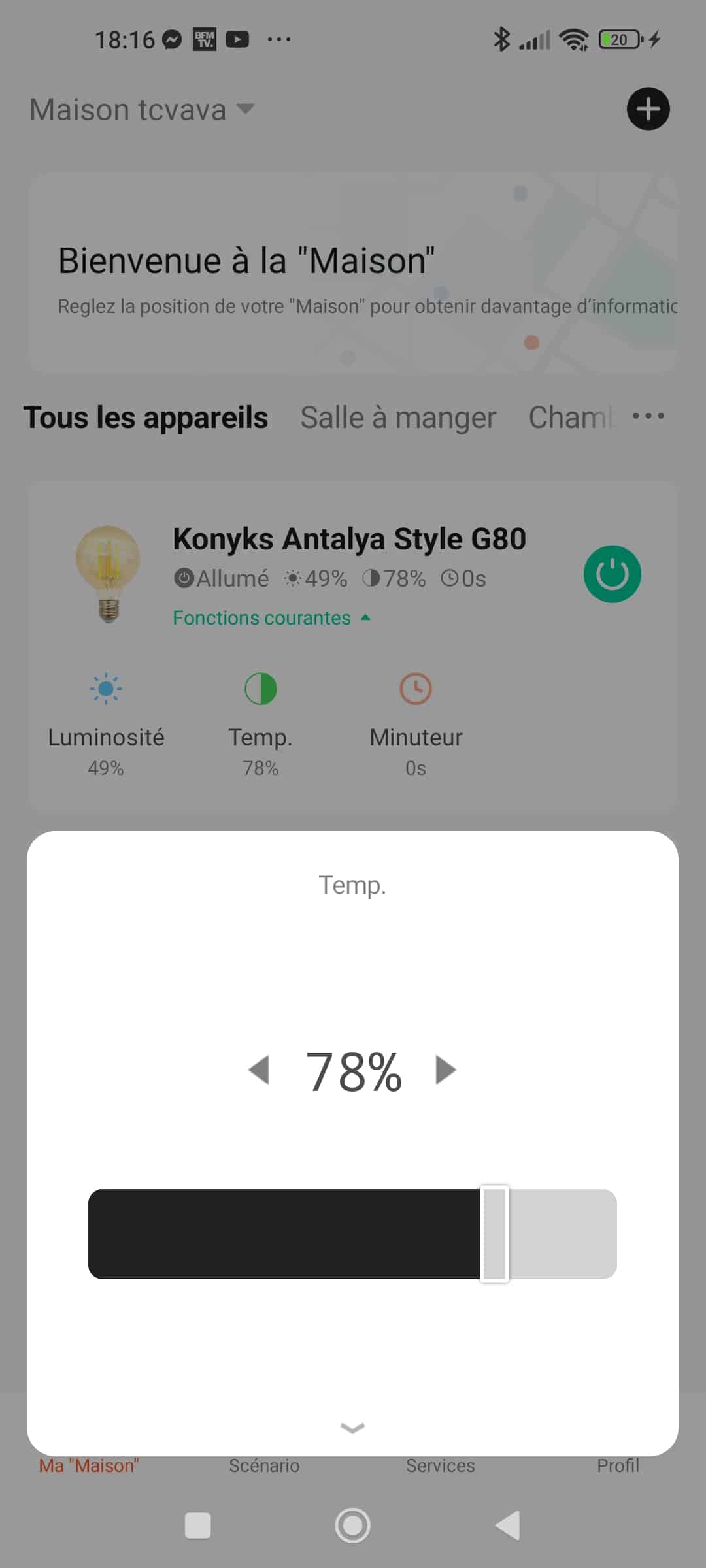Collapse the Temp. panel with the chevron

pyautogui.click(x=352, y=1428)
